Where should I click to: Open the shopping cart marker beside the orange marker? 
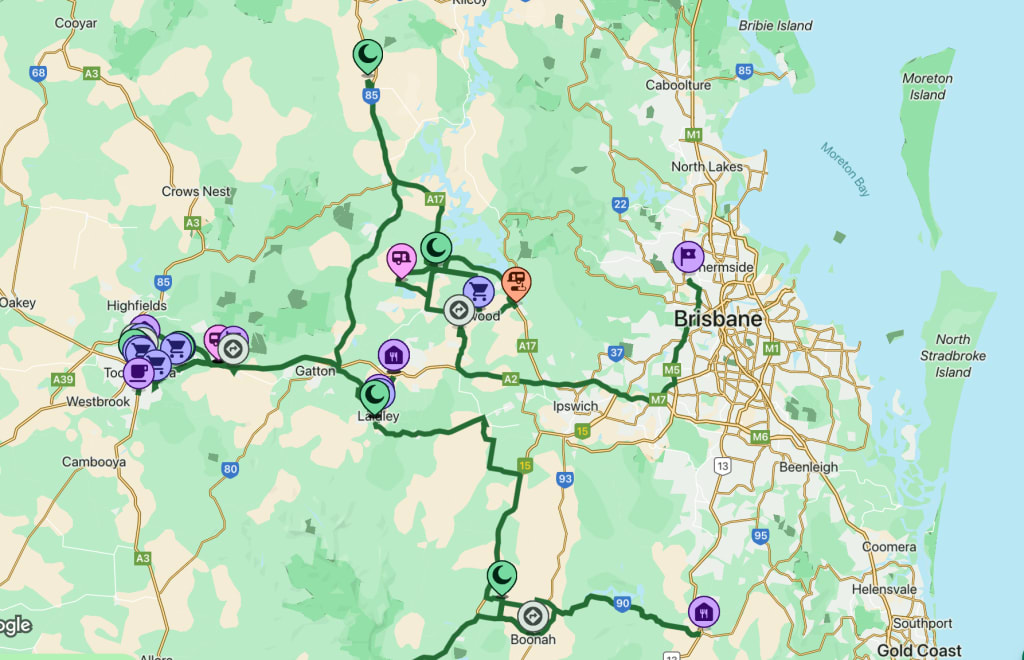pyautogui.click(x=479, y=290)
